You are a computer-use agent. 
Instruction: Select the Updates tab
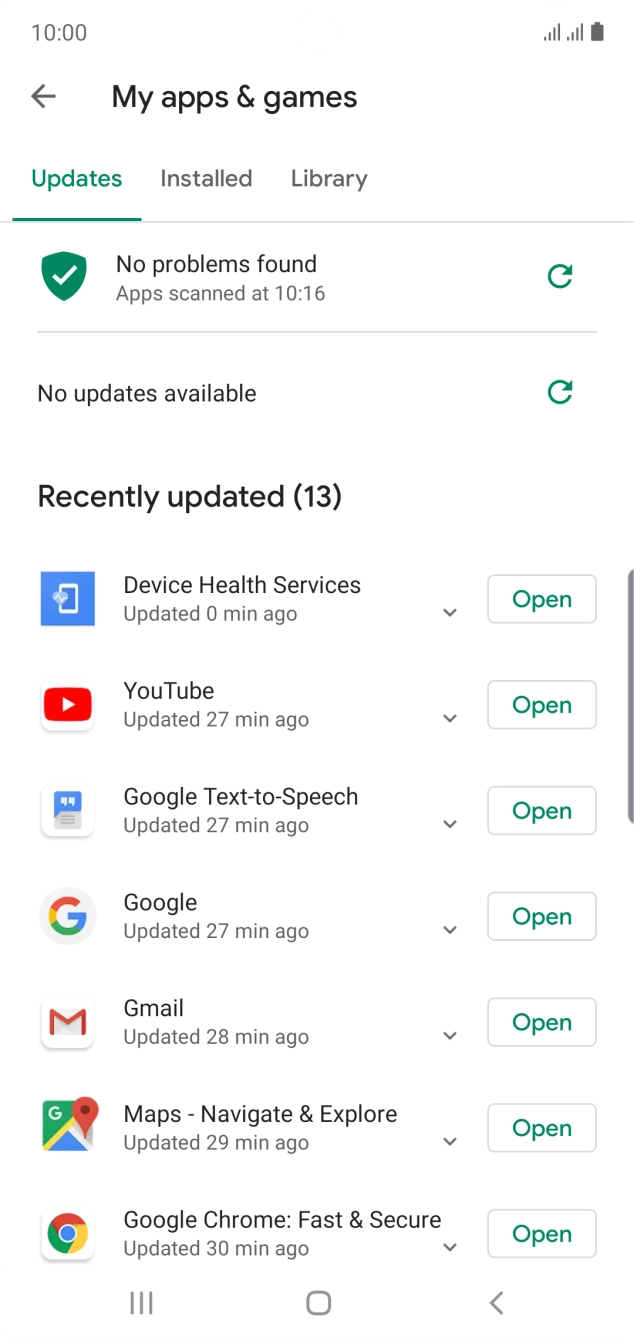[77, 179]
